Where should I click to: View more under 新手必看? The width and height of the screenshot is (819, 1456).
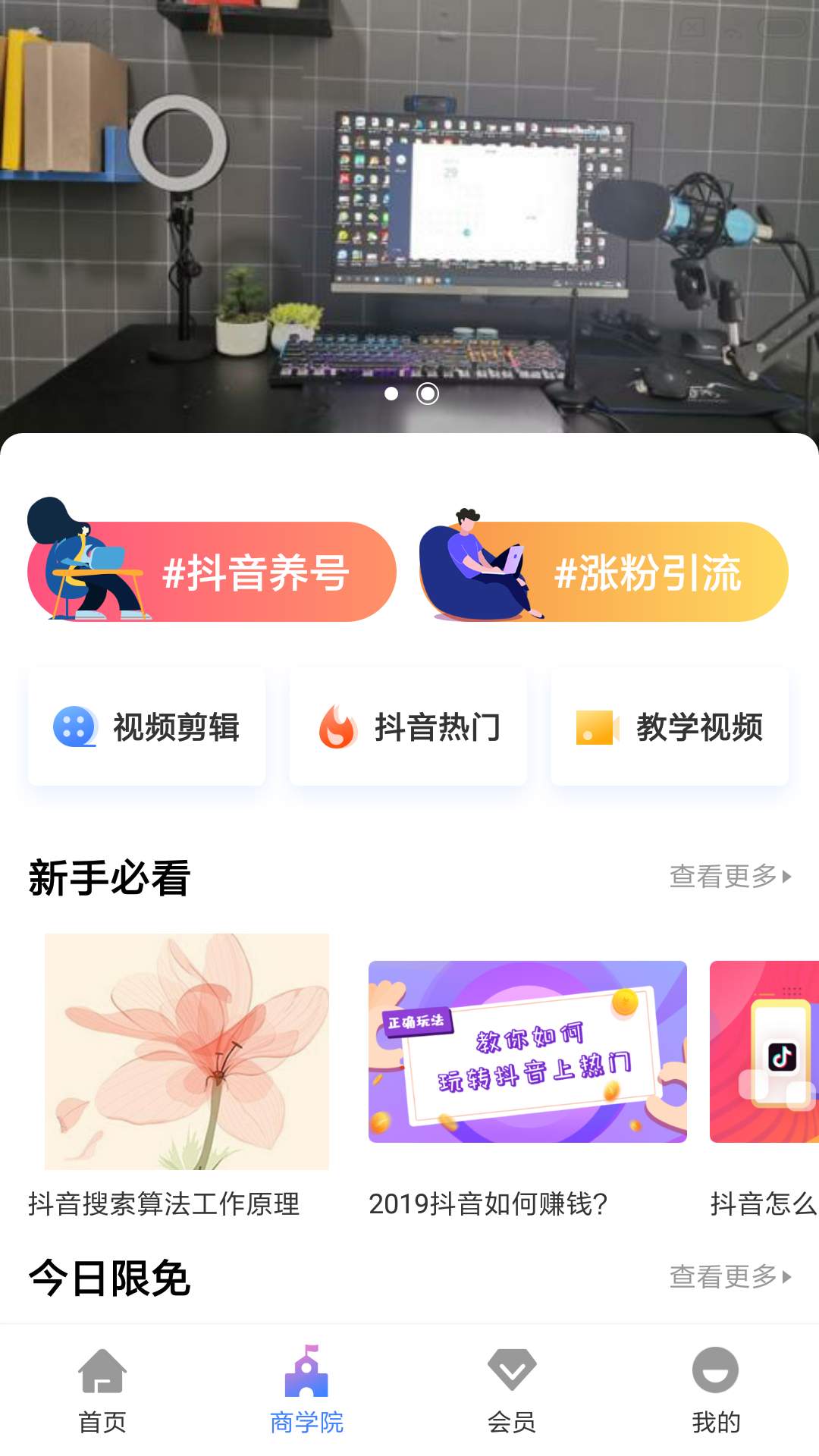coord(730,877)
